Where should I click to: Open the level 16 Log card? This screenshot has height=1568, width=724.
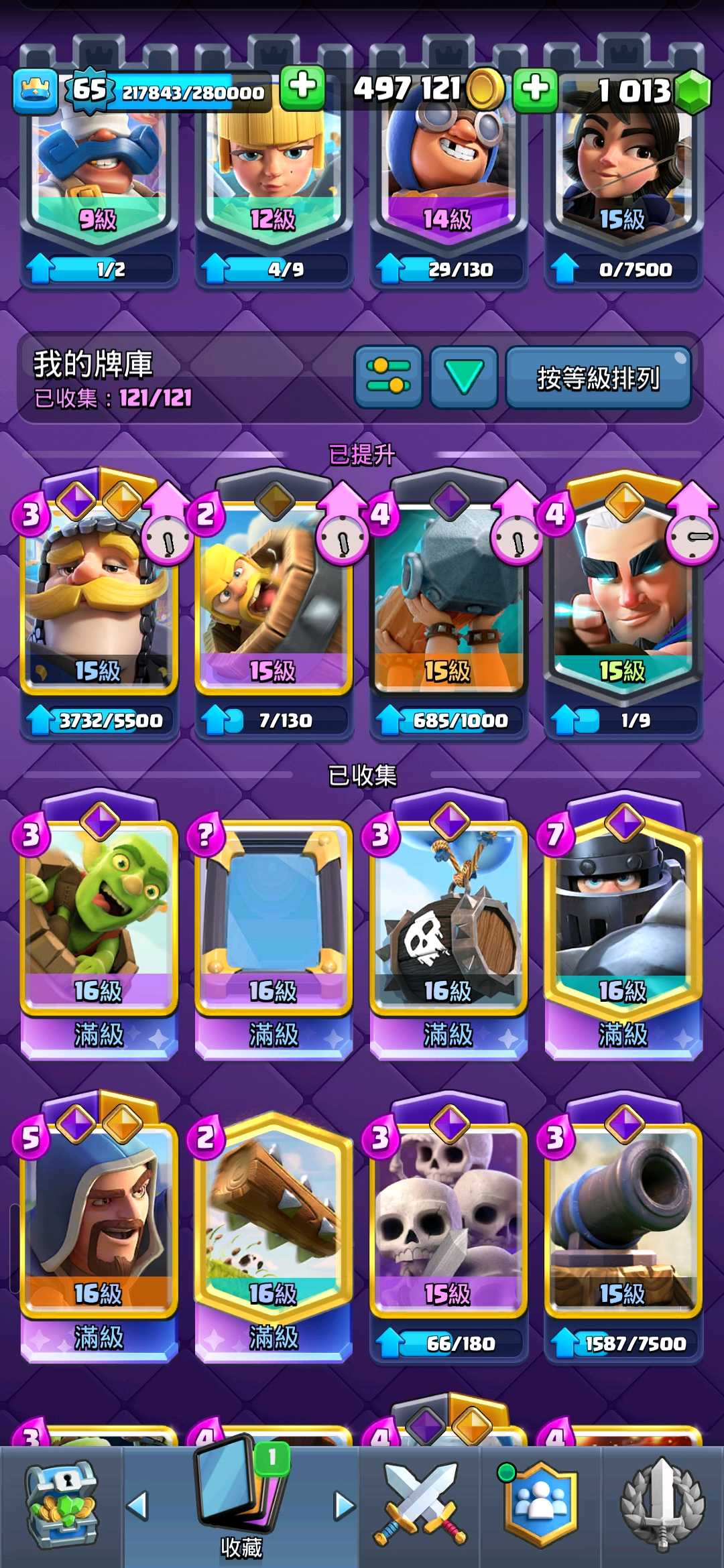pyautogui.click(x=274, y=1220)
